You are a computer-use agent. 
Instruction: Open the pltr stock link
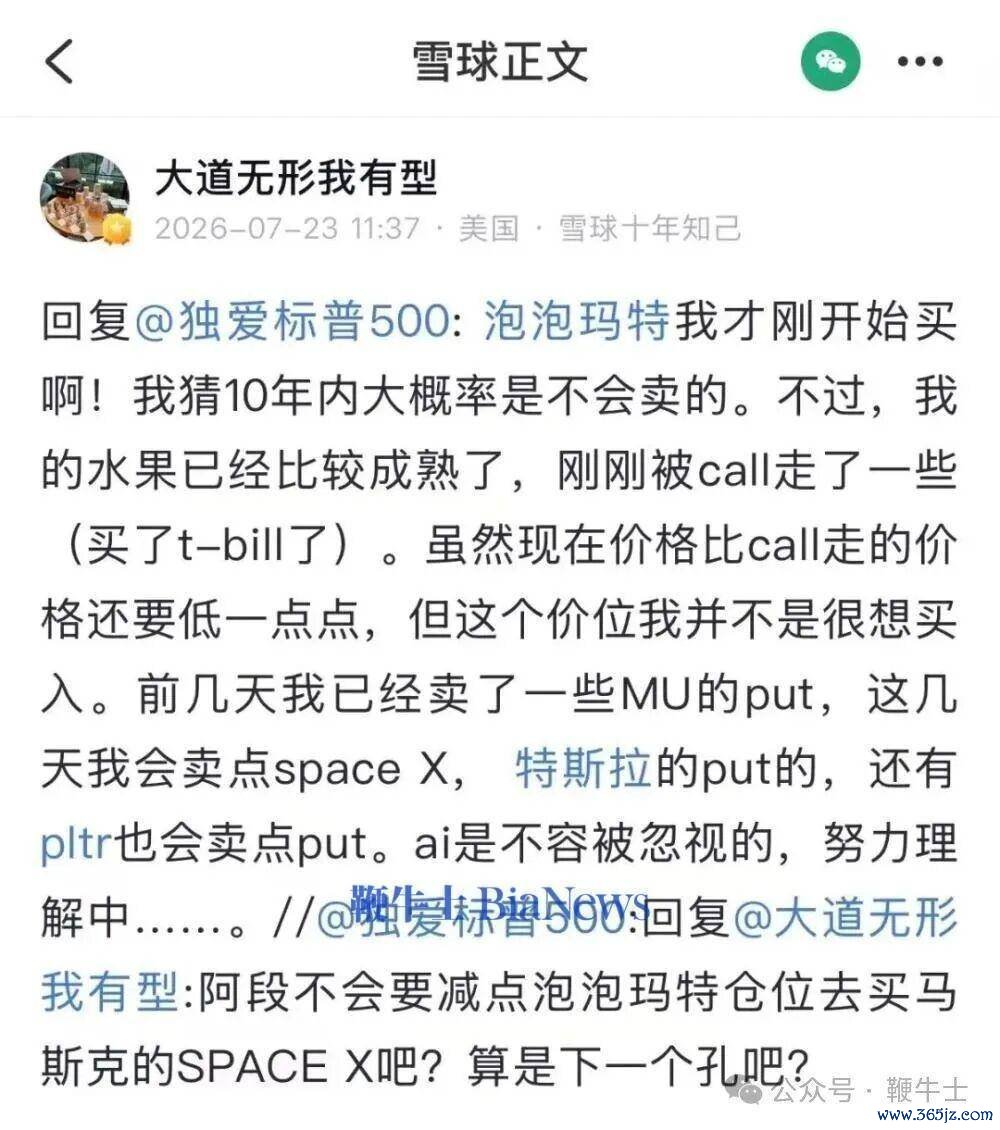(77, 842)
